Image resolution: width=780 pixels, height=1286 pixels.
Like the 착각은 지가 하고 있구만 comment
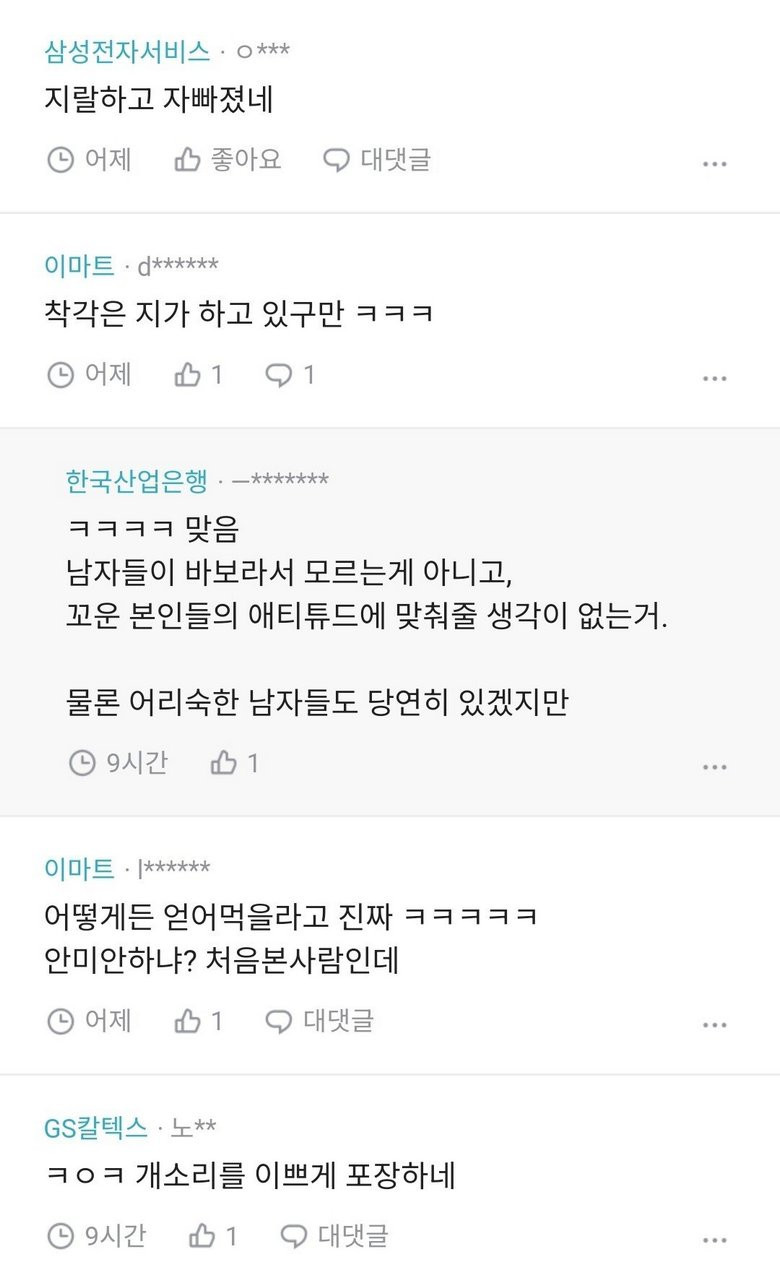click(198, 375)
